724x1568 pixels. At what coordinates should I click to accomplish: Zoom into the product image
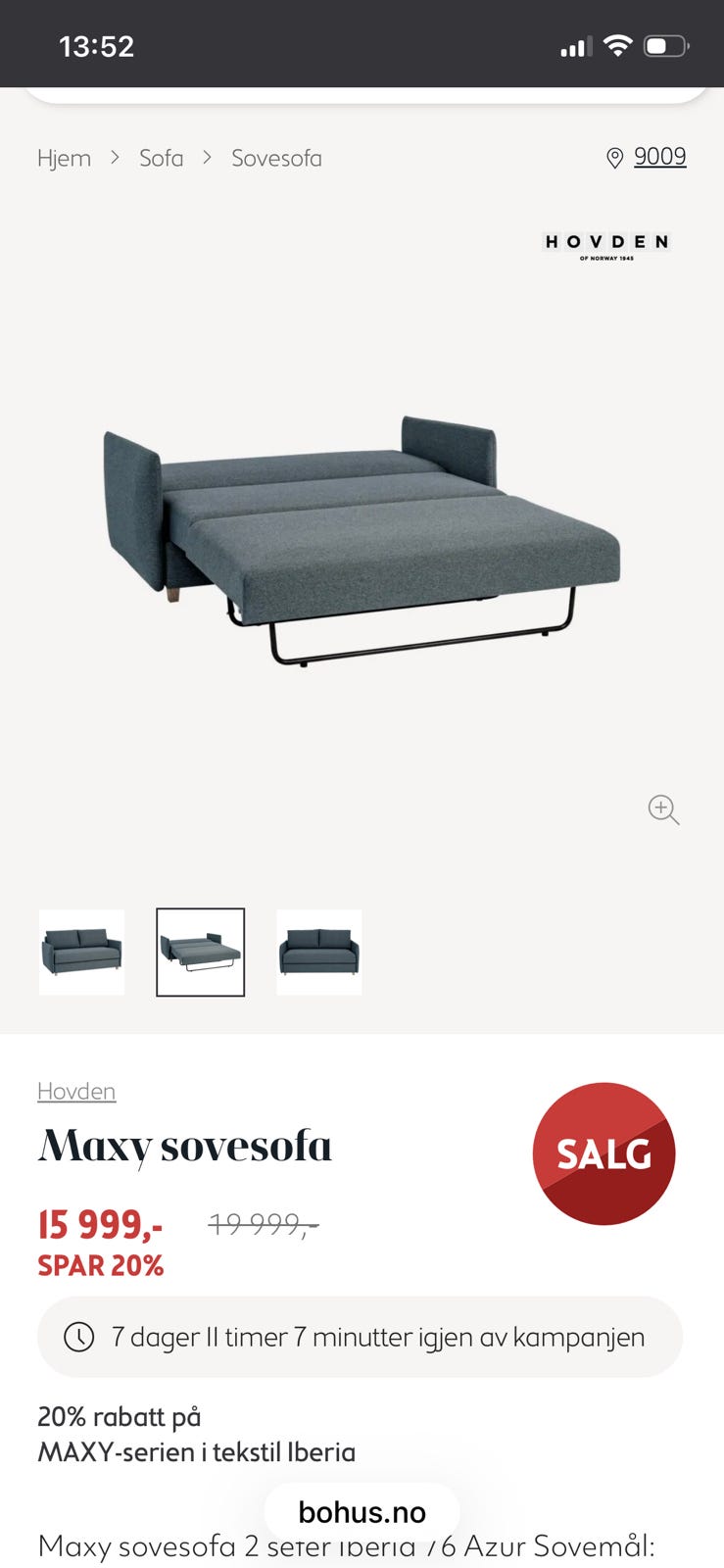663,809
